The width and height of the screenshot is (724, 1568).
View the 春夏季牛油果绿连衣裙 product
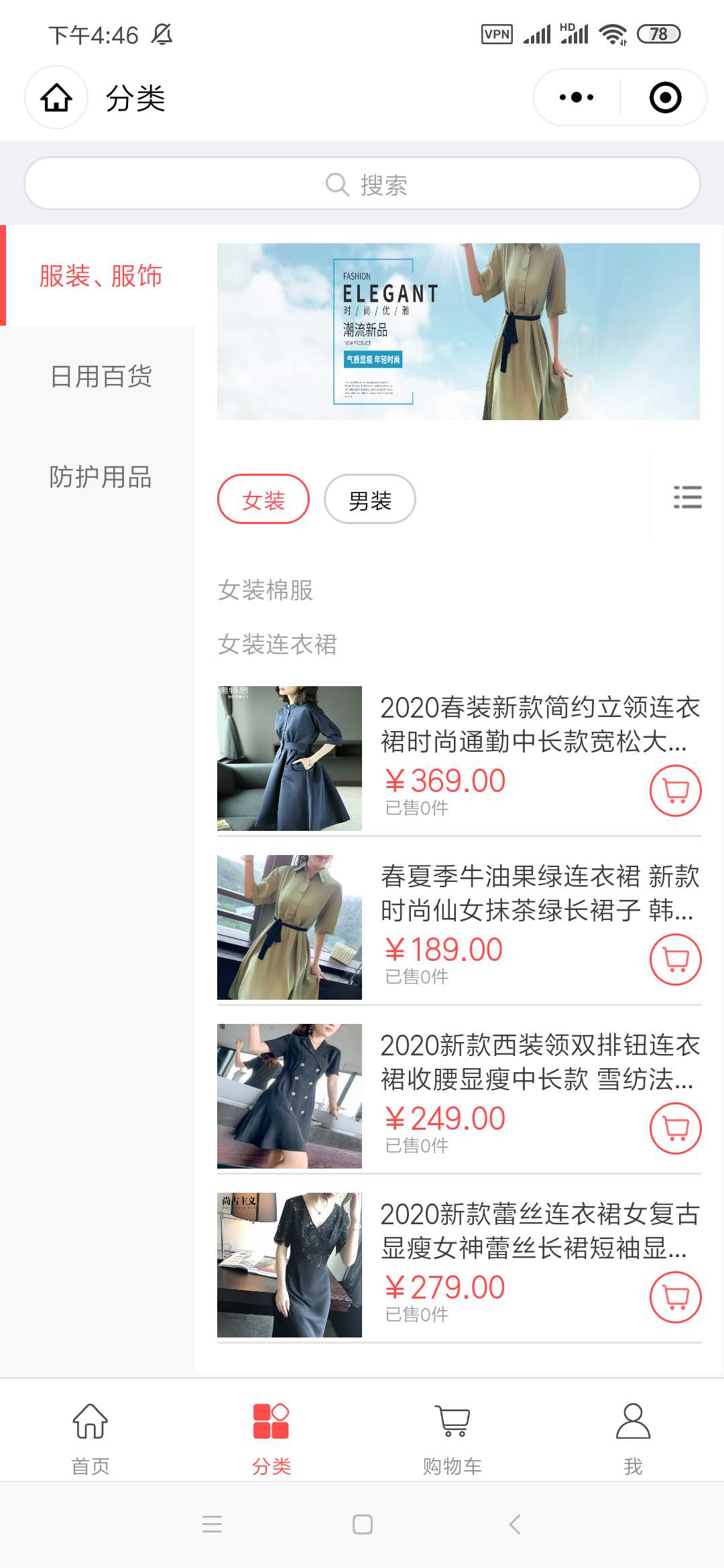[x=540, y=893]
